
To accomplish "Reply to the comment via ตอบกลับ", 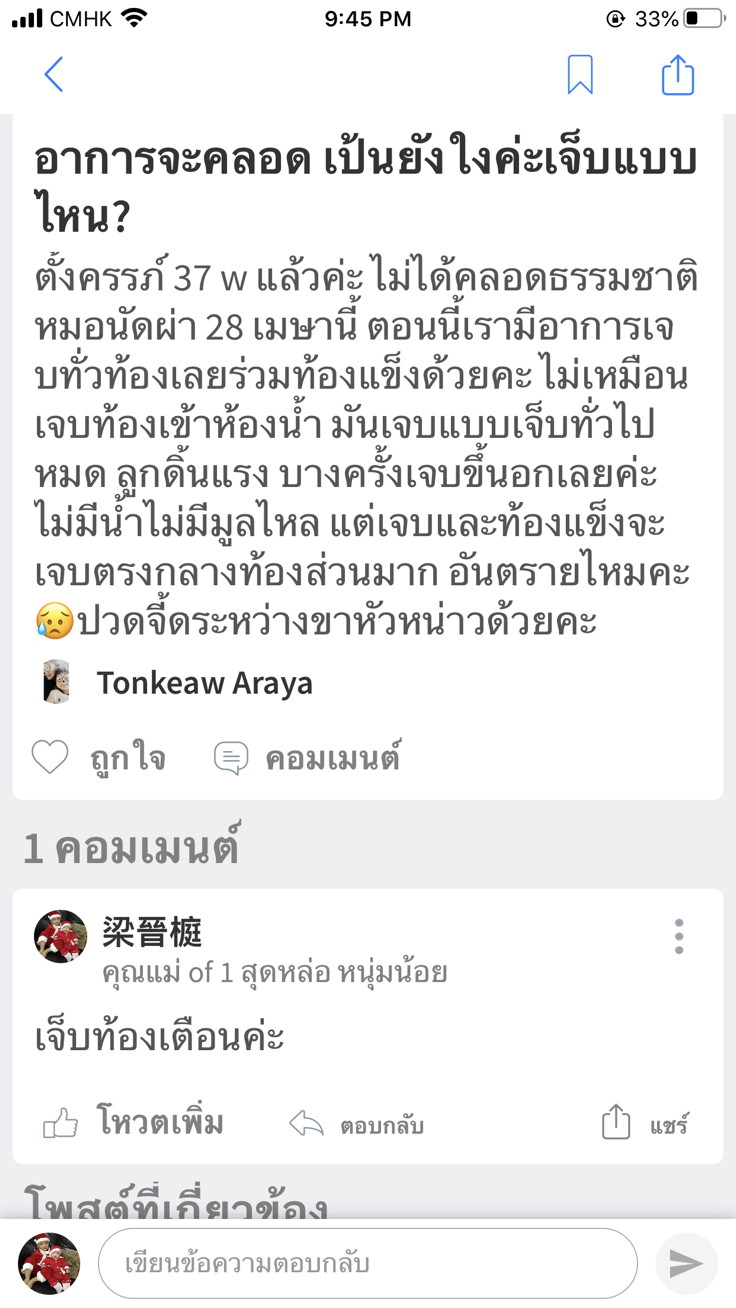I will pyautogui.click(x=356, y=1125).
